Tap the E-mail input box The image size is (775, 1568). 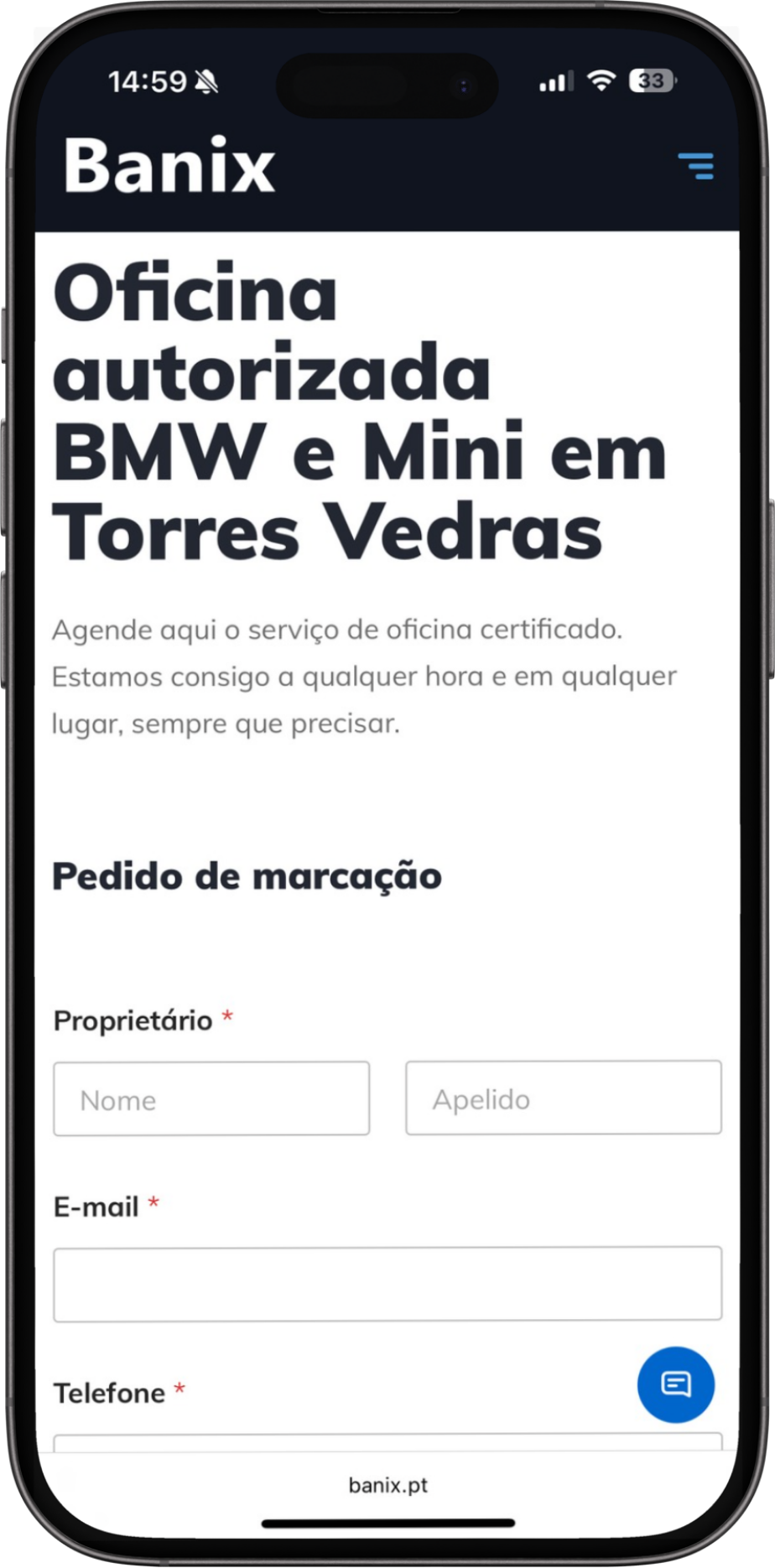click(x=387, y=1284)
